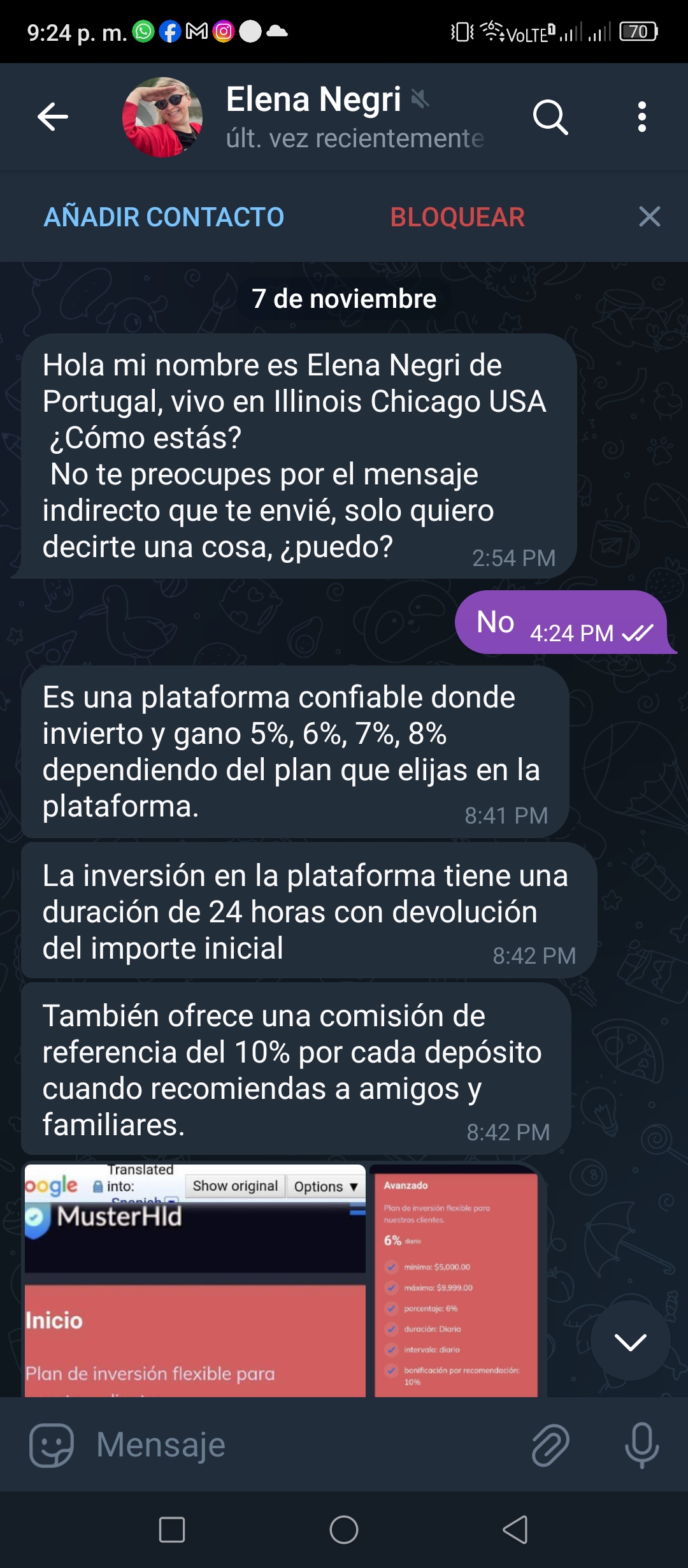Jump to latest messages with down arrow
Image resolution: width=688 pixels, height=1568 pixels.
630,1341
